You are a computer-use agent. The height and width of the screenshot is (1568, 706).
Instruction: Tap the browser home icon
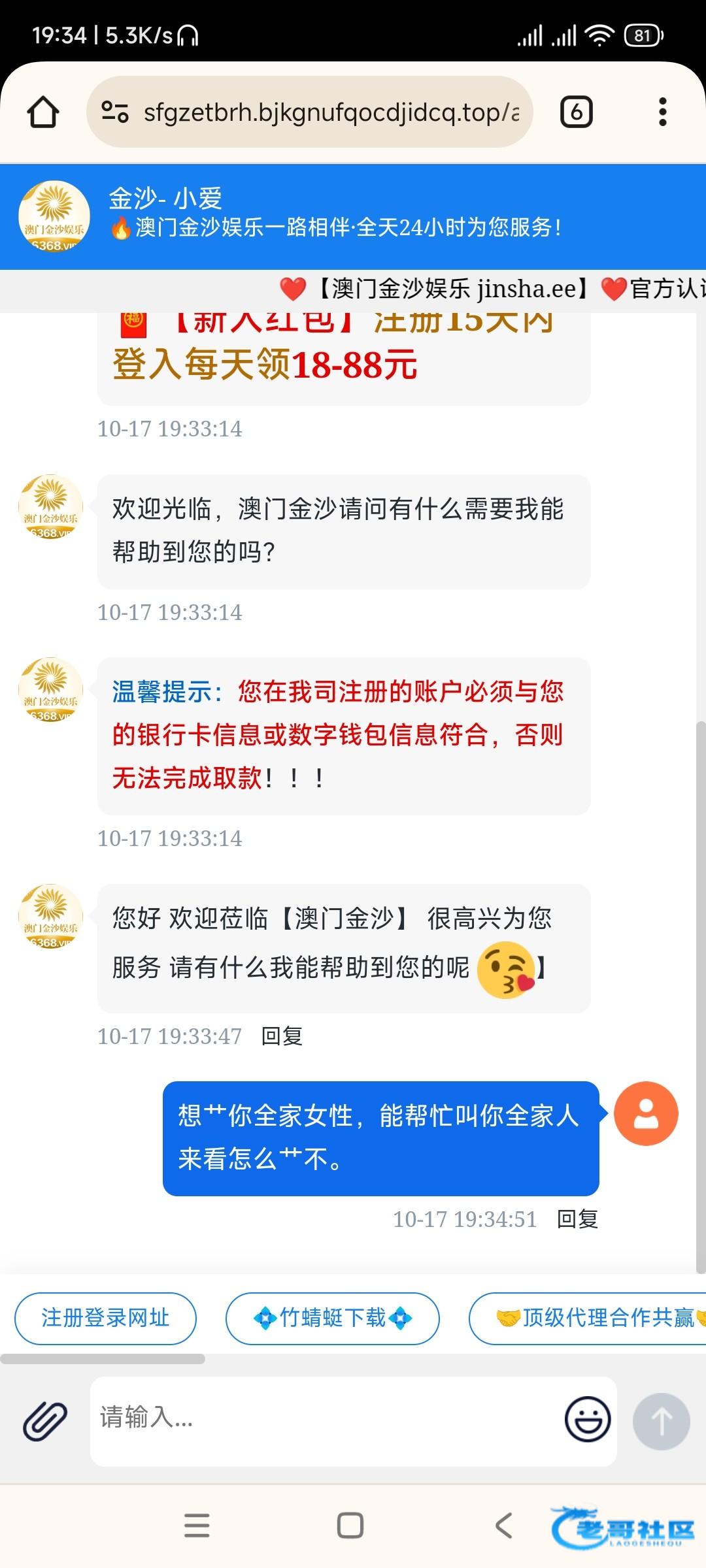click(x=43, y=112)
